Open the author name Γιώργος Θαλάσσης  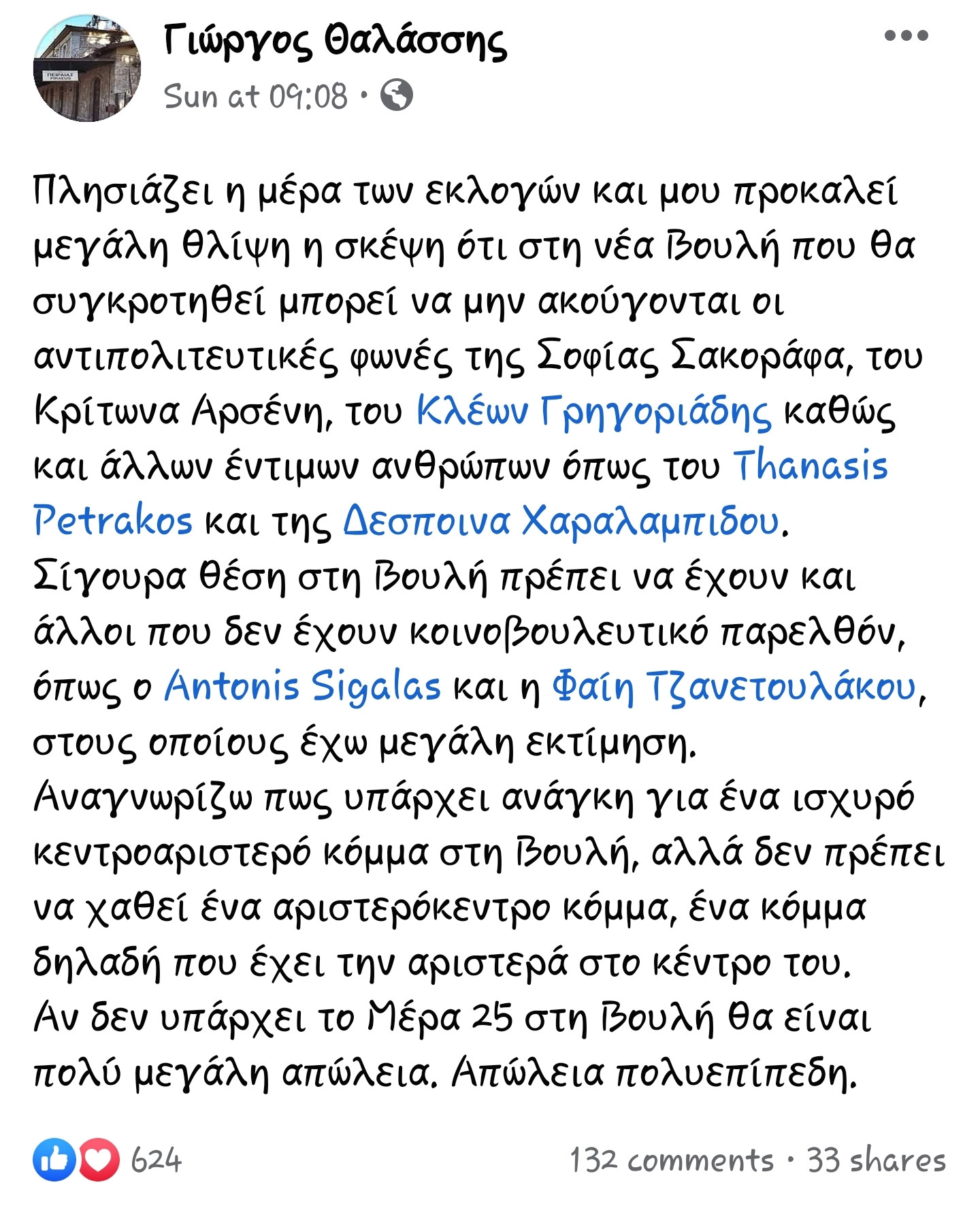(x=335, y=41)
